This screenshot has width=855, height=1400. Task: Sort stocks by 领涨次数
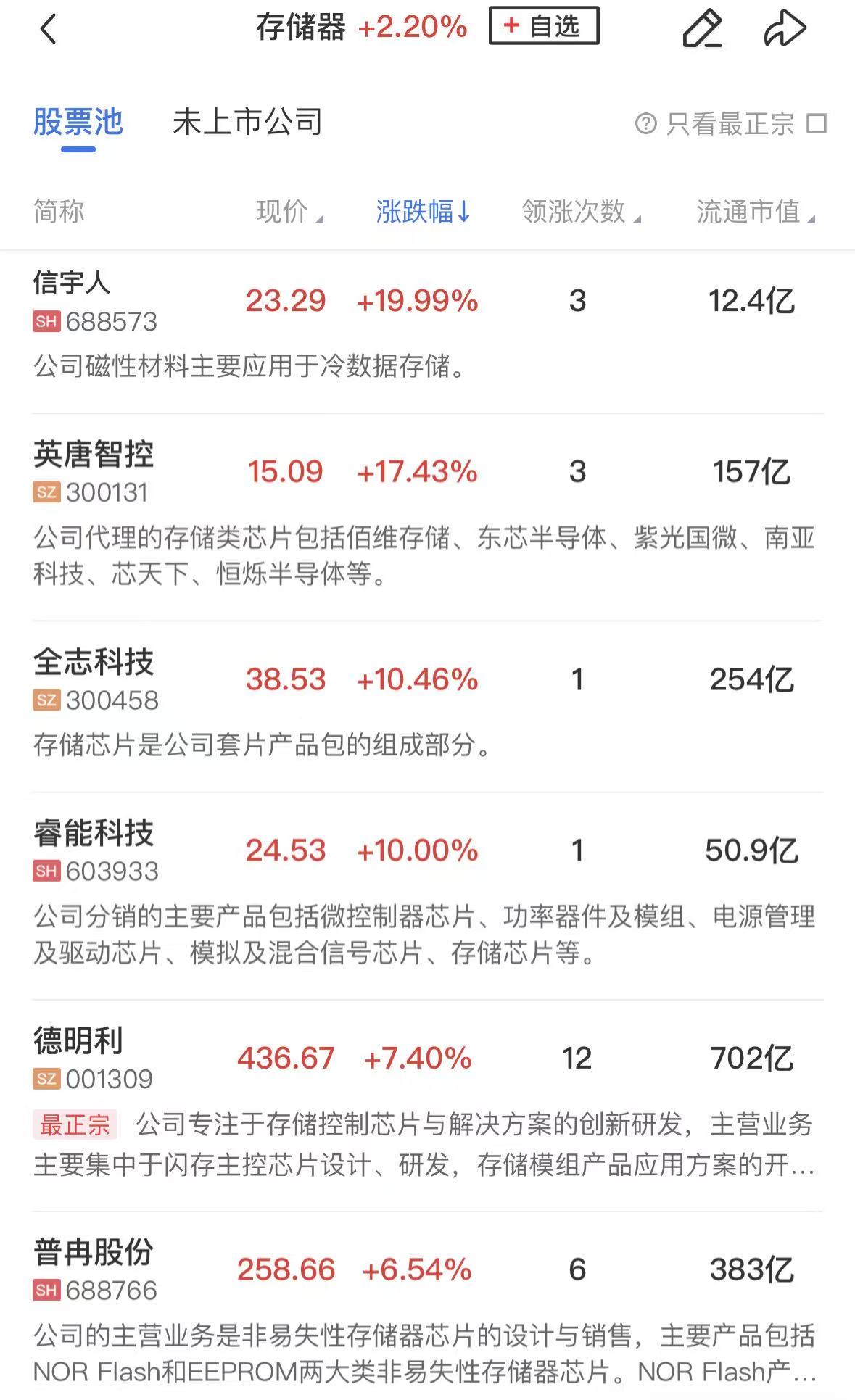(580, 212)
